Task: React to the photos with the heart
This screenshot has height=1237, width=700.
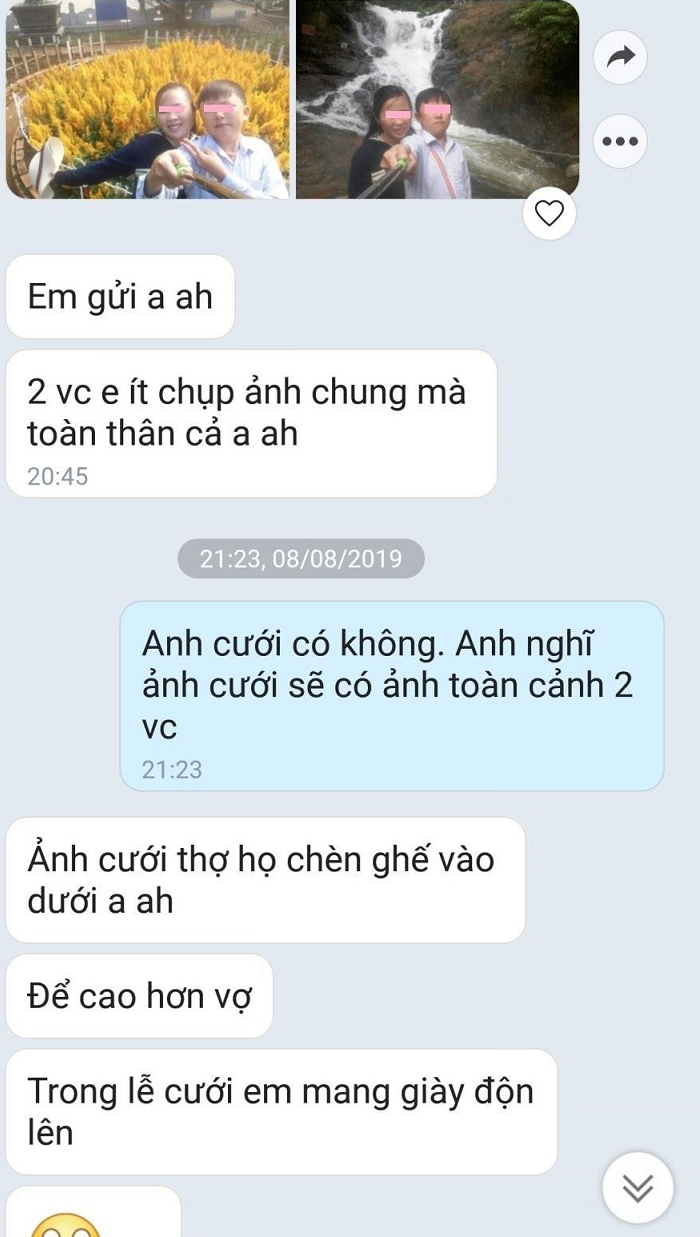Action: tap(549, 213)
